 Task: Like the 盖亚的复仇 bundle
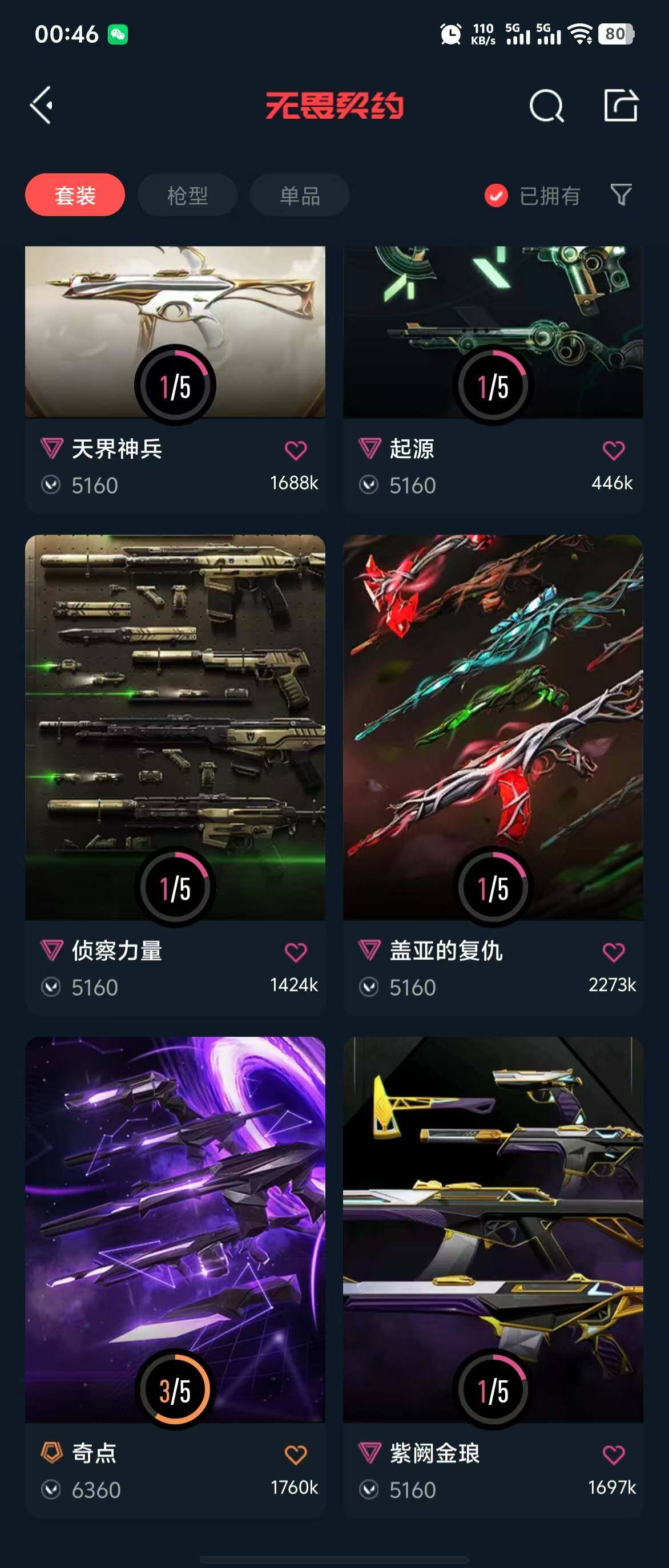tap(613, 952)
